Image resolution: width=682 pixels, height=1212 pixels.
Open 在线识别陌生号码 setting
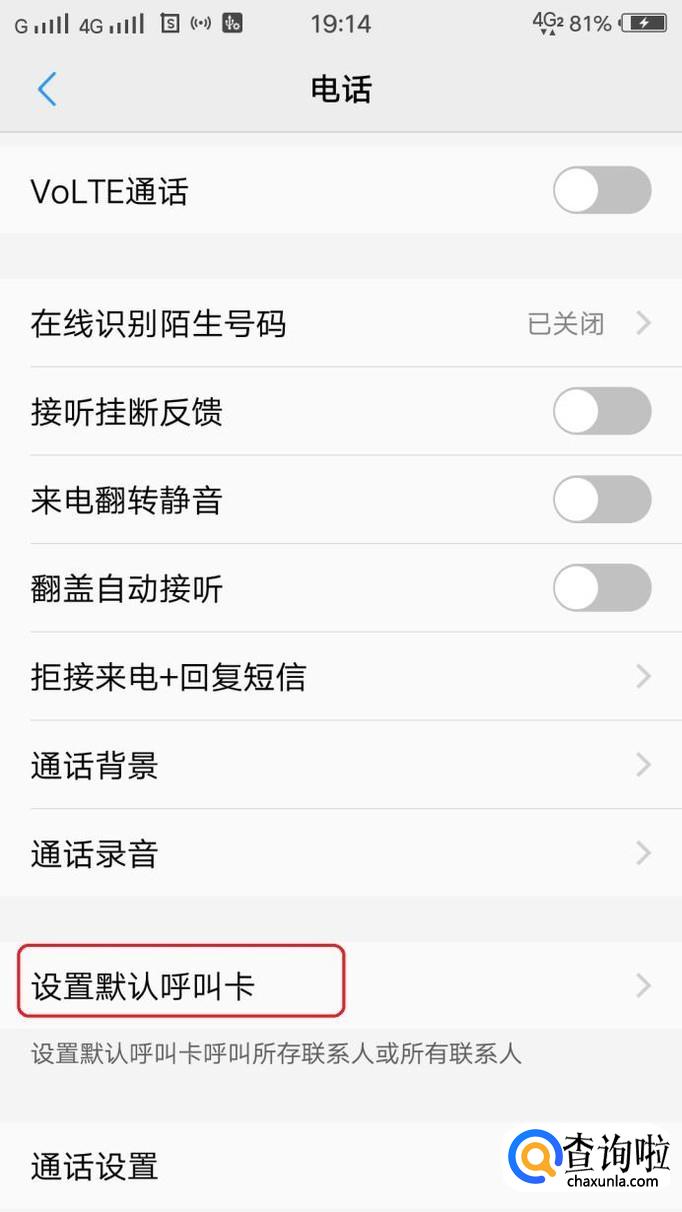pos(340,324)
